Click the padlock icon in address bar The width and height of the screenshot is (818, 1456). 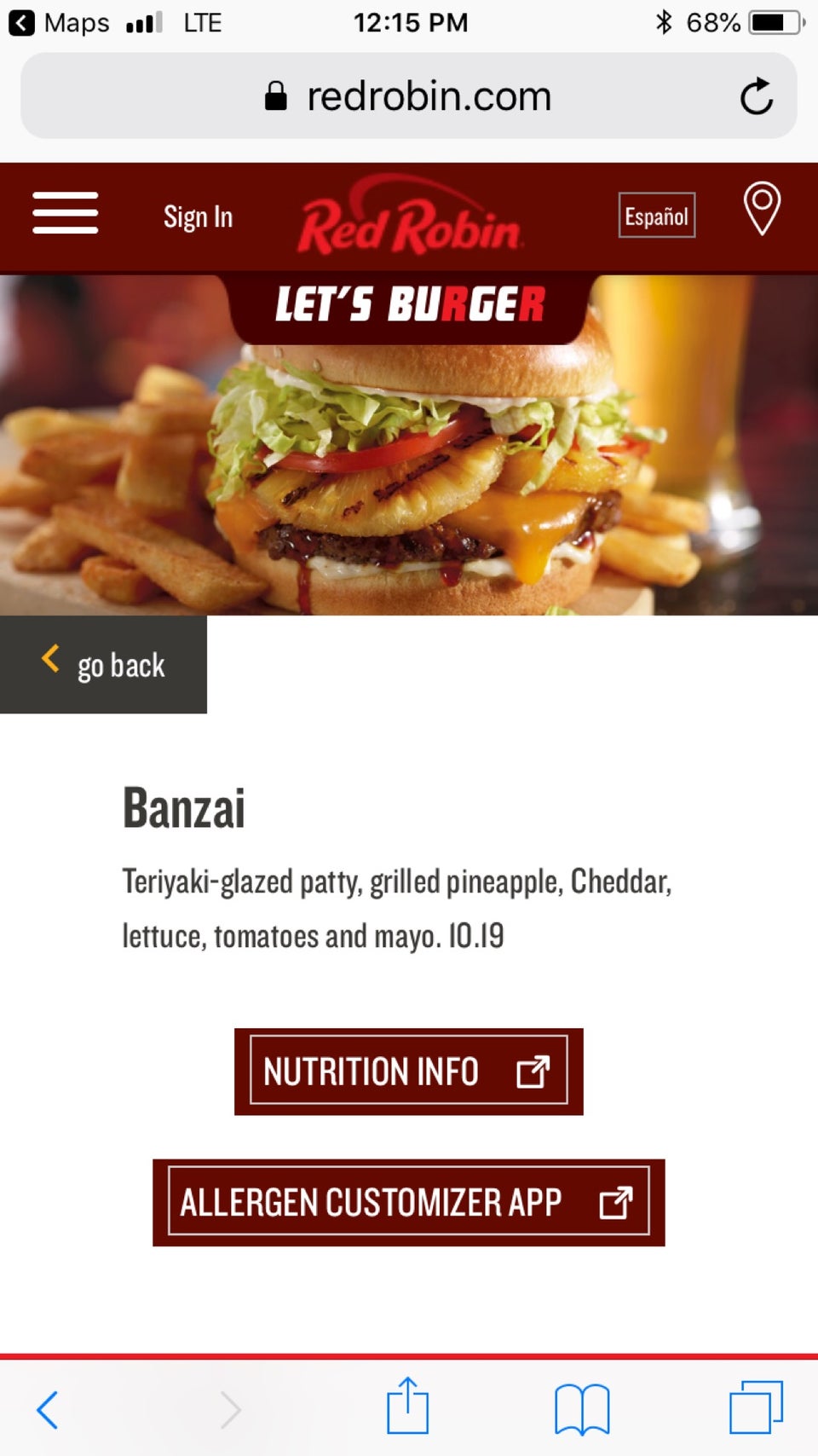coord(275,95)
